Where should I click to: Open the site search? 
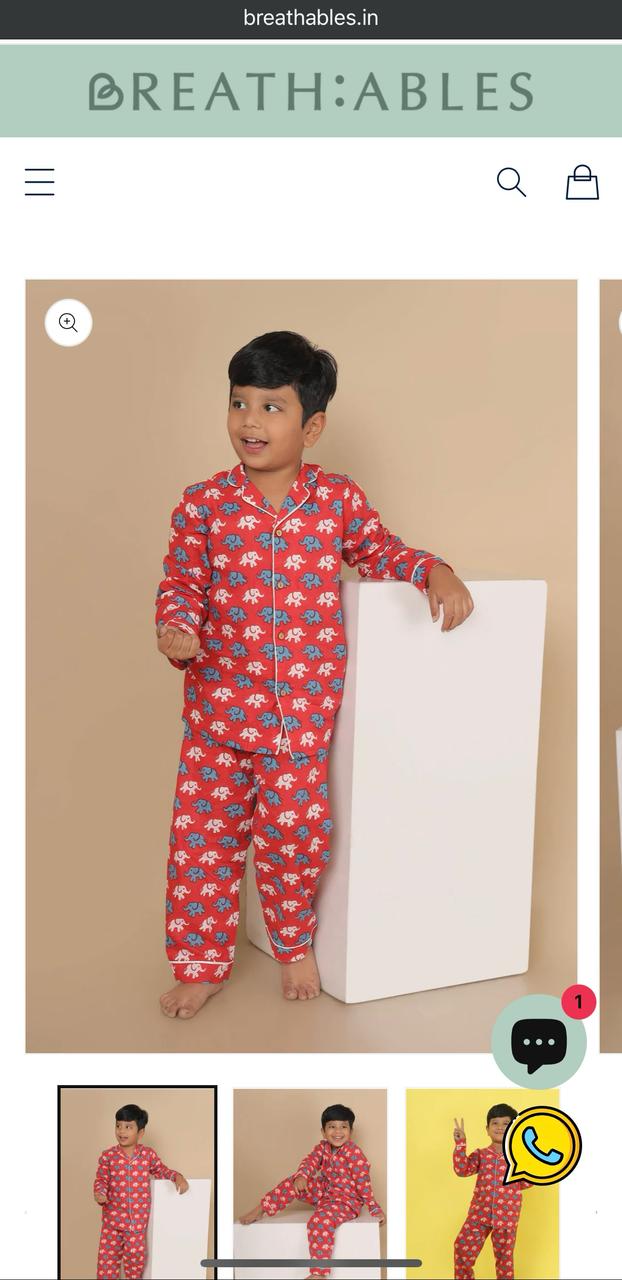coord(511,182)
